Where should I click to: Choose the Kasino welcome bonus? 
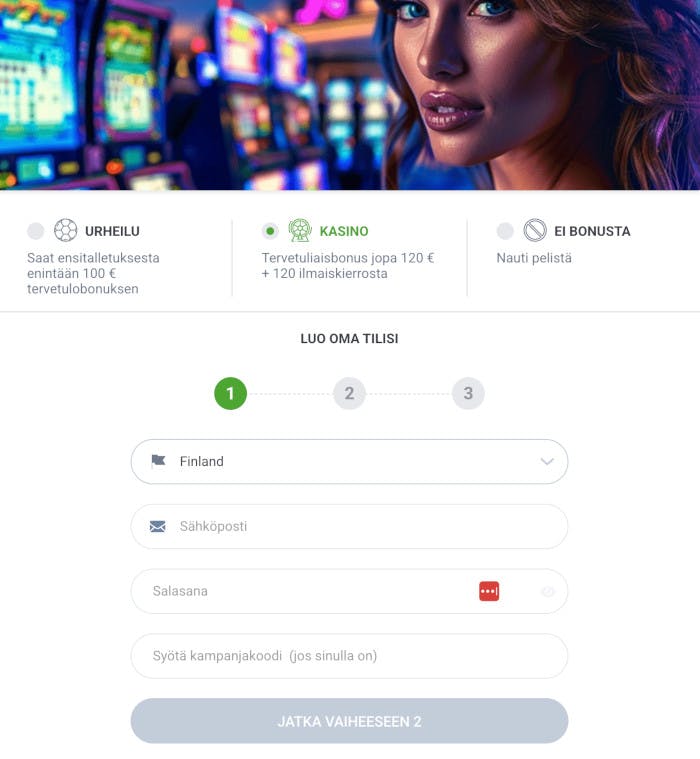coord(270,231)
